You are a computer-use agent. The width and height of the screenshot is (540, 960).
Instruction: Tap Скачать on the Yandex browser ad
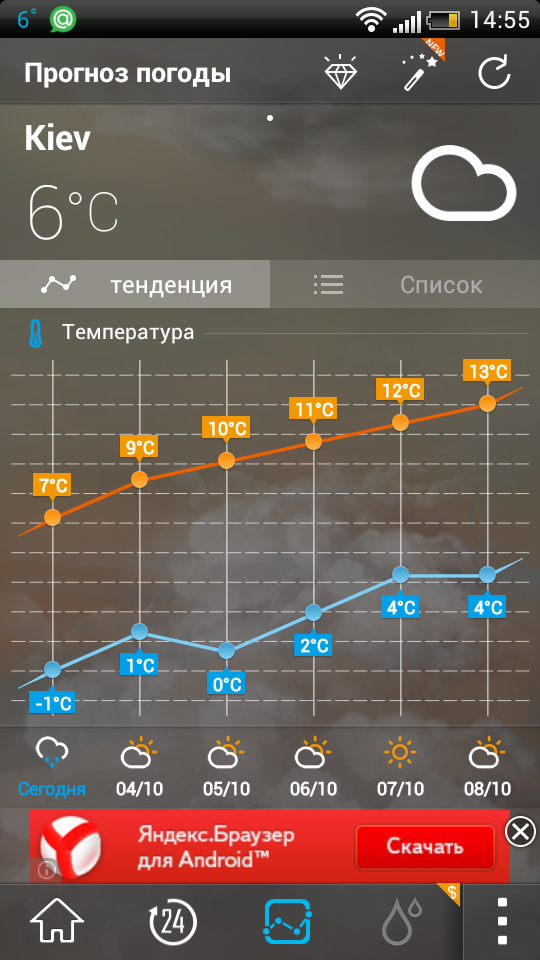tap(425, 847)
